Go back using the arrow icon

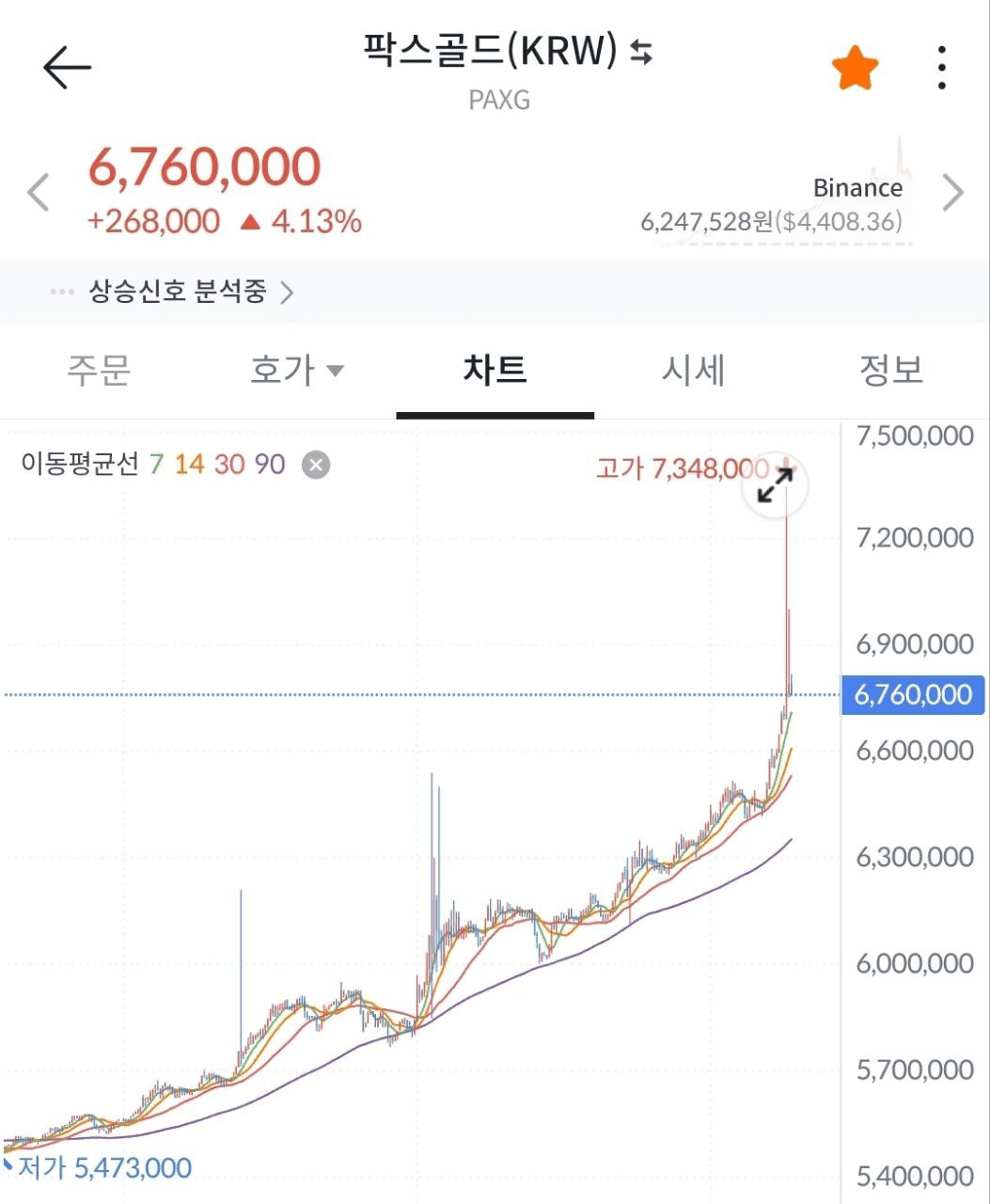67,68
